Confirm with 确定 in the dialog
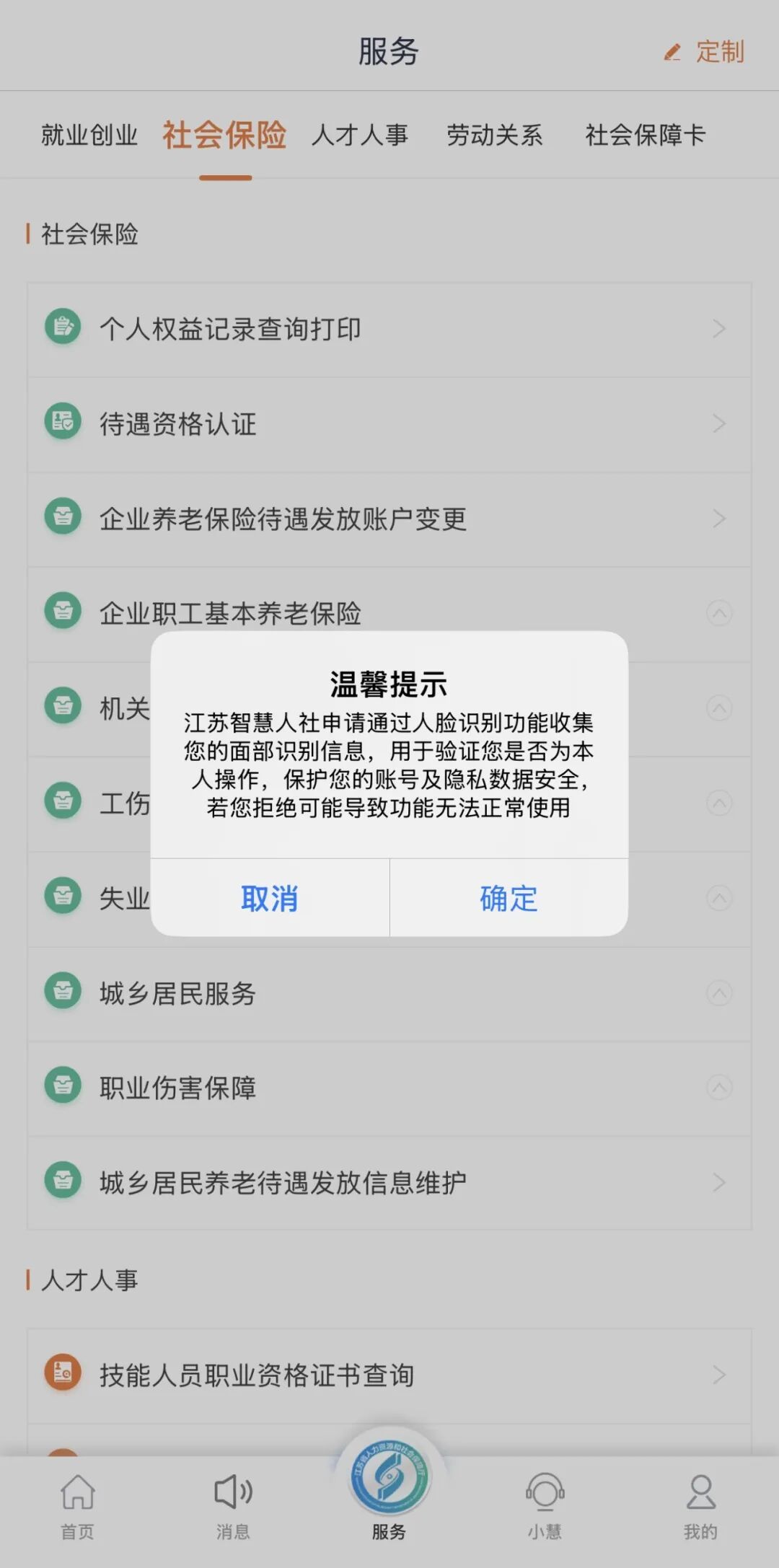 [509, 898]
